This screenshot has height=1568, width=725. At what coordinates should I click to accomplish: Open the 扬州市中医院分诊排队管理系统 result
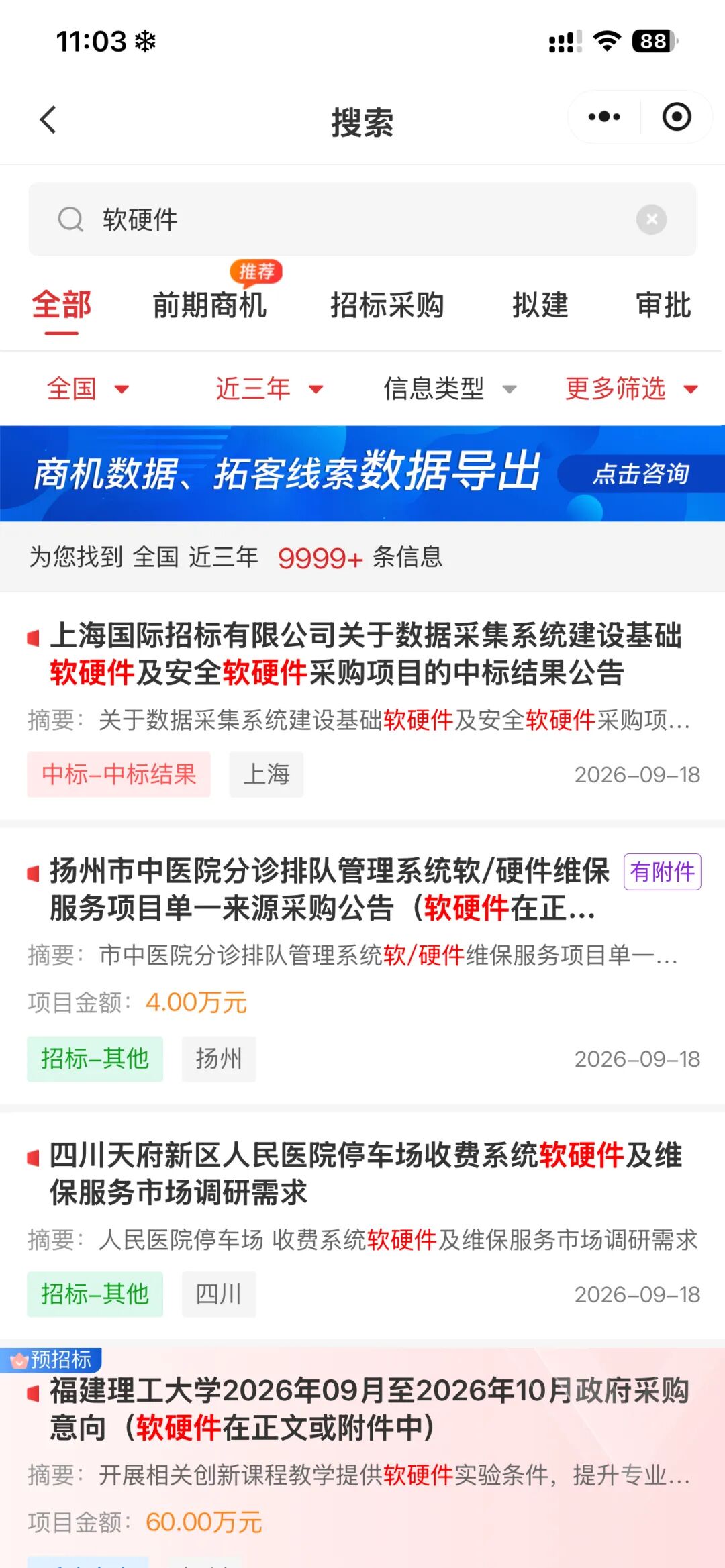coord(362,966)
